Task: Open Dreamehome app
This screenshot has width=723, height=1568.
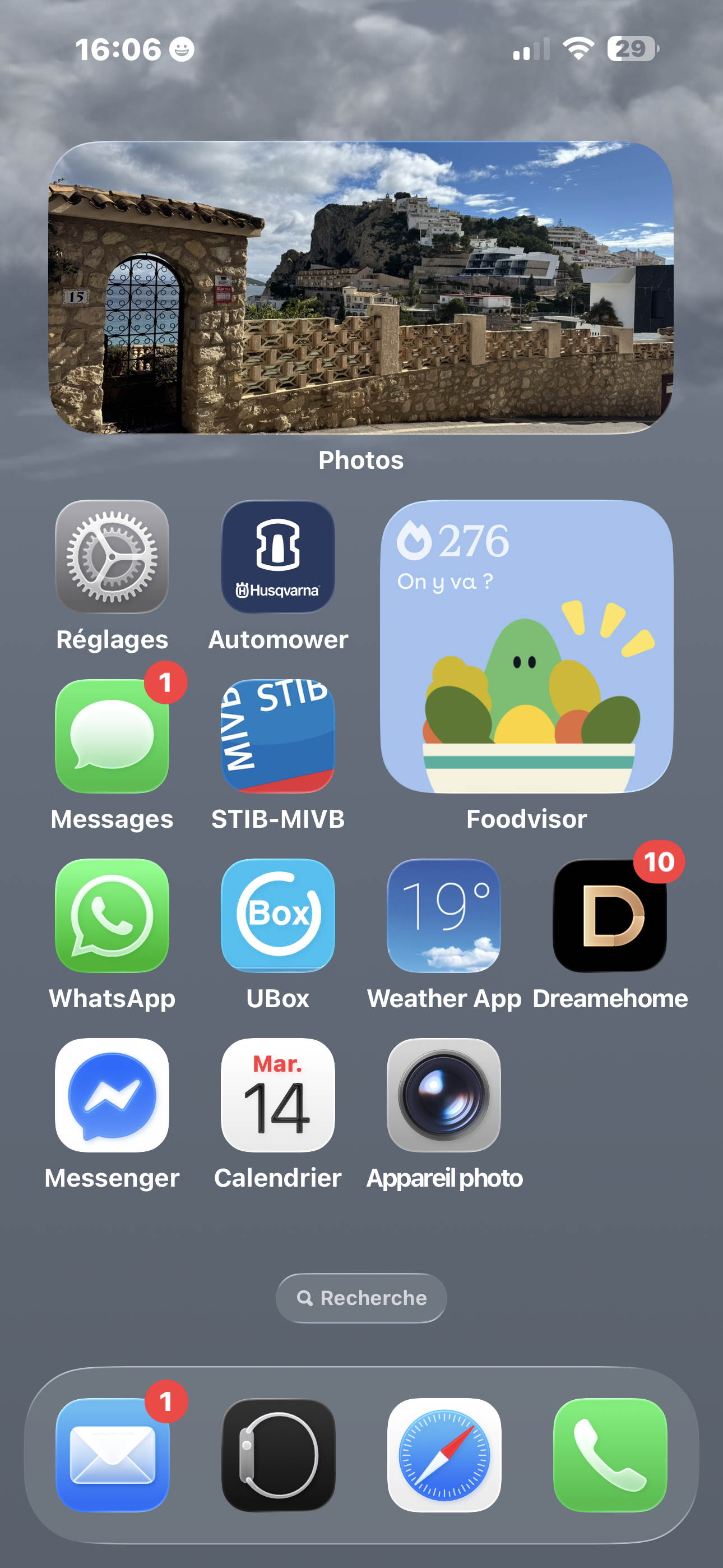Action: tap(610, 915)
